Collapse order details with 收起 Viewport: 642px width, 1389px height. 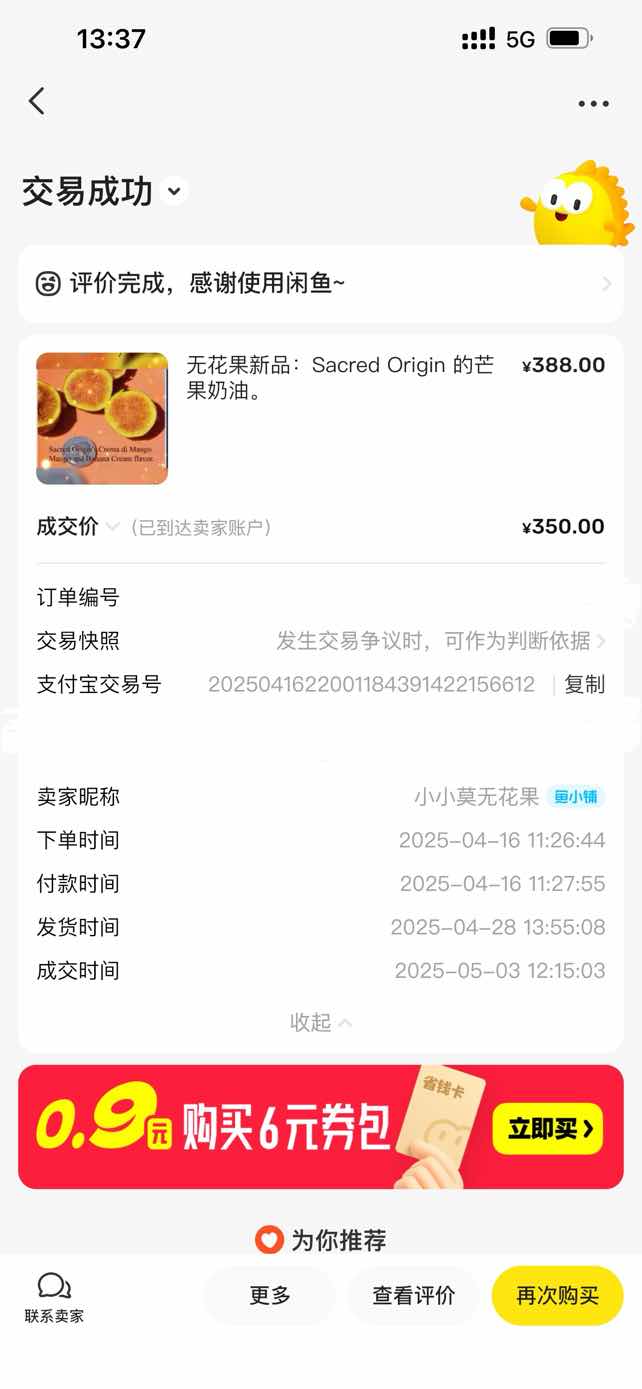(320, 1022)
